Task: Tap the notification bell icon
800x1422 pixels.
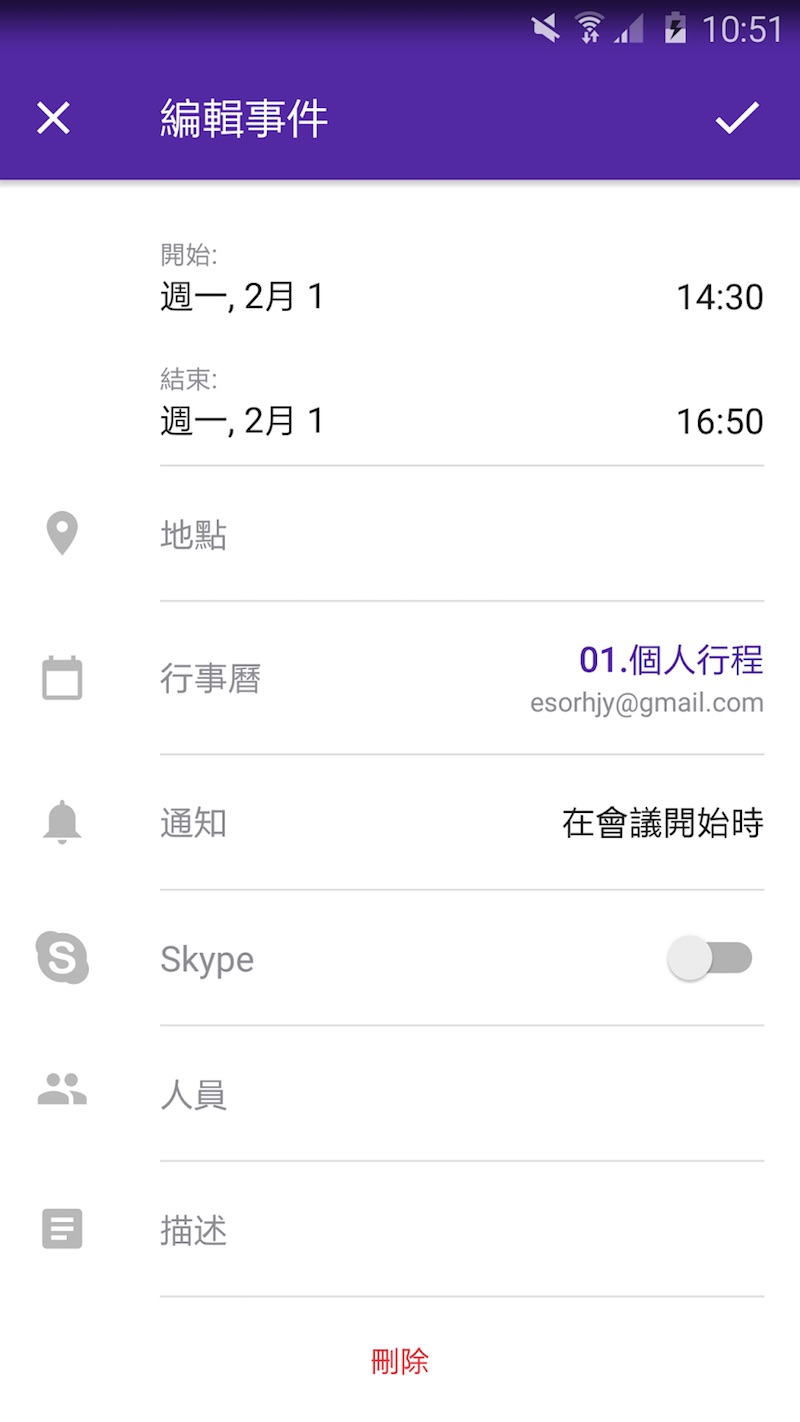Action: pyautogui.click(x=61, y=822)
